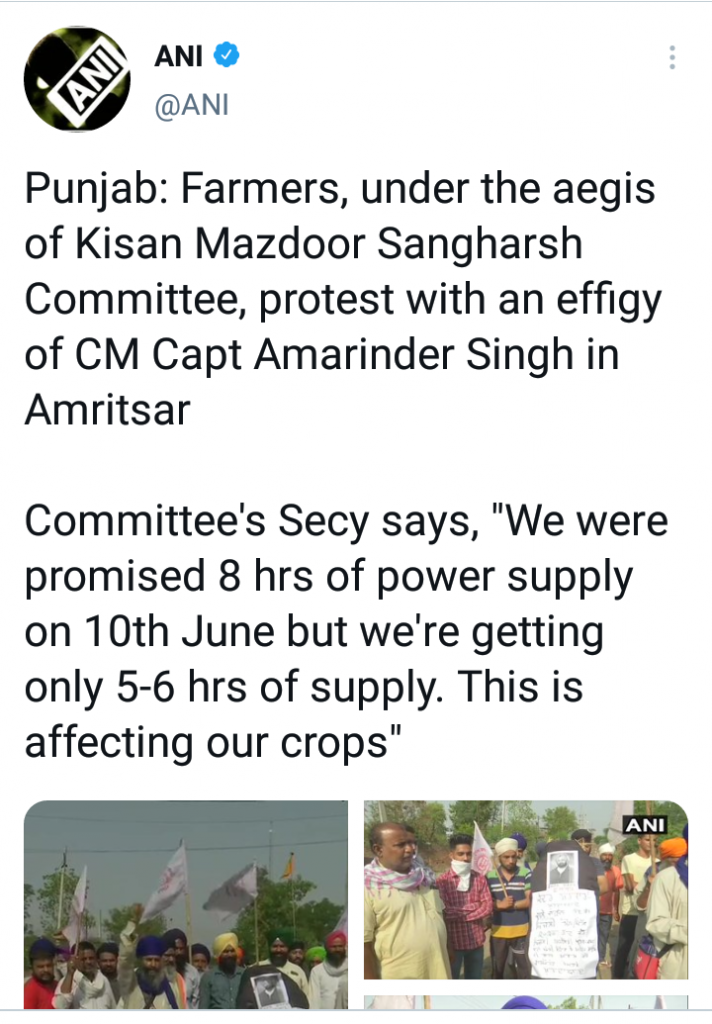Open ANI's profile picture
This screenshot has width=712, height=1024.
pyautogui.click(x=77, y=79)
